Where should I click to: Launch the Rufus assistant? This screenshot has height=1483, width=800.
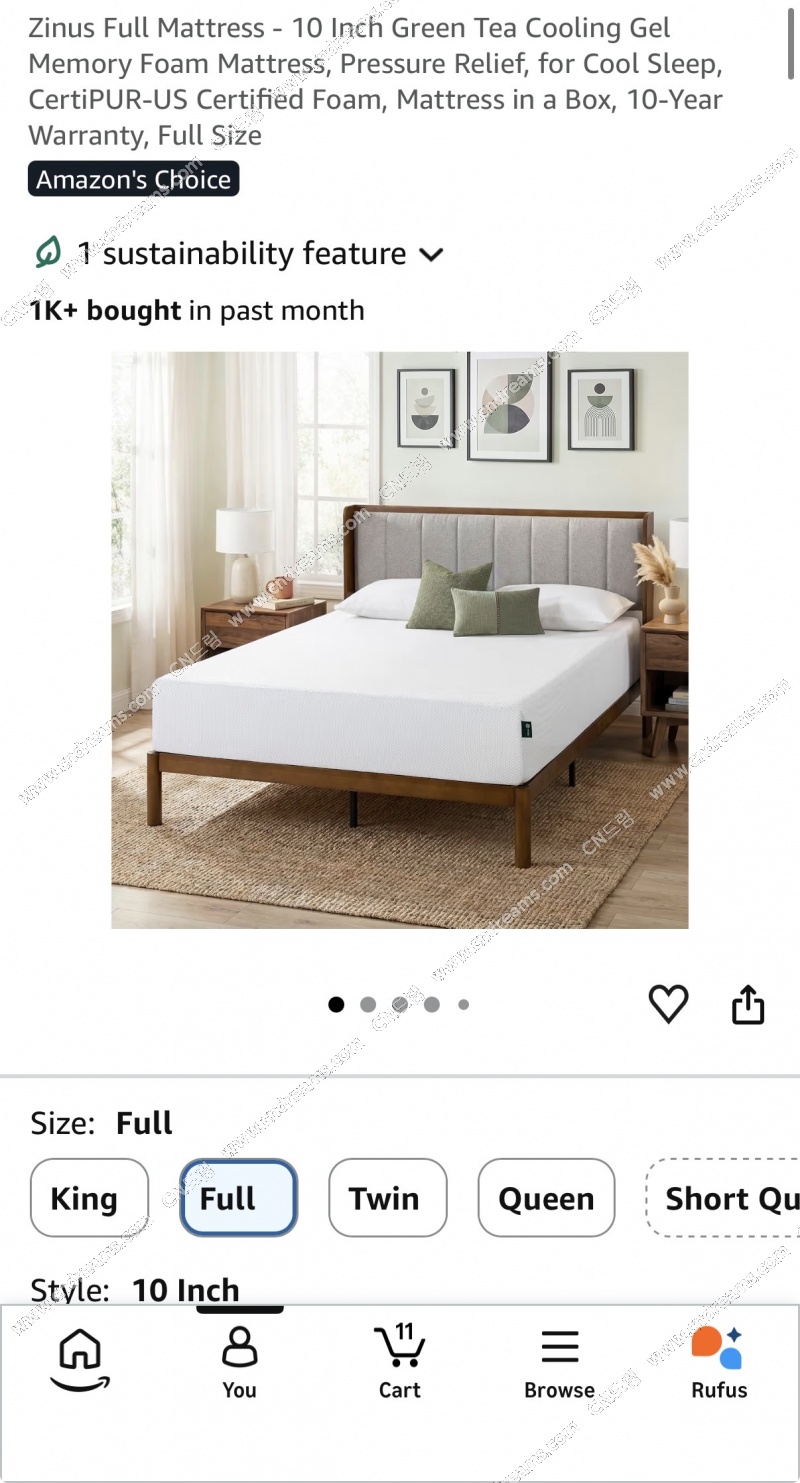coord(719,1361)
